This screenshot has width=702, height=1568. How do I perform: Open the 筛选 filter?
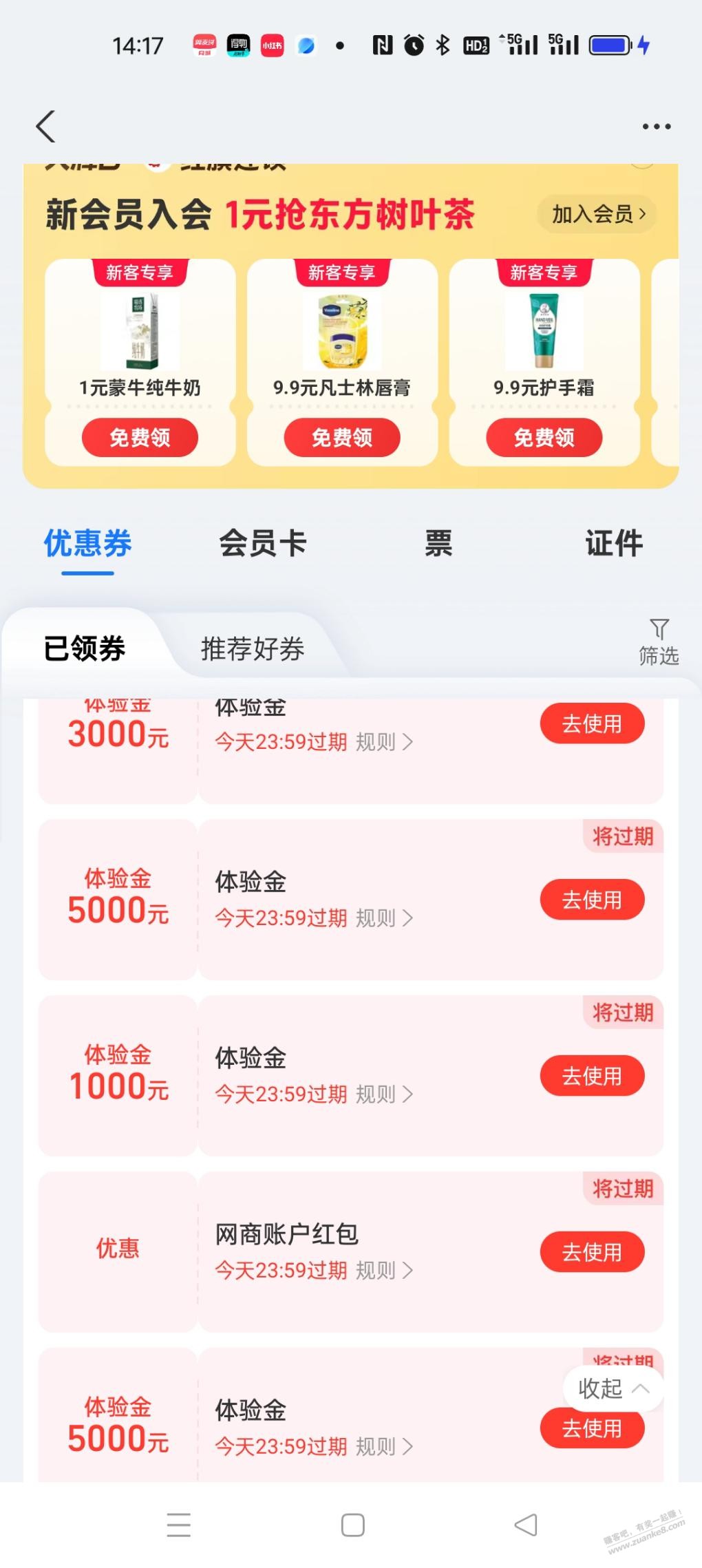click(x=659, y=642)
